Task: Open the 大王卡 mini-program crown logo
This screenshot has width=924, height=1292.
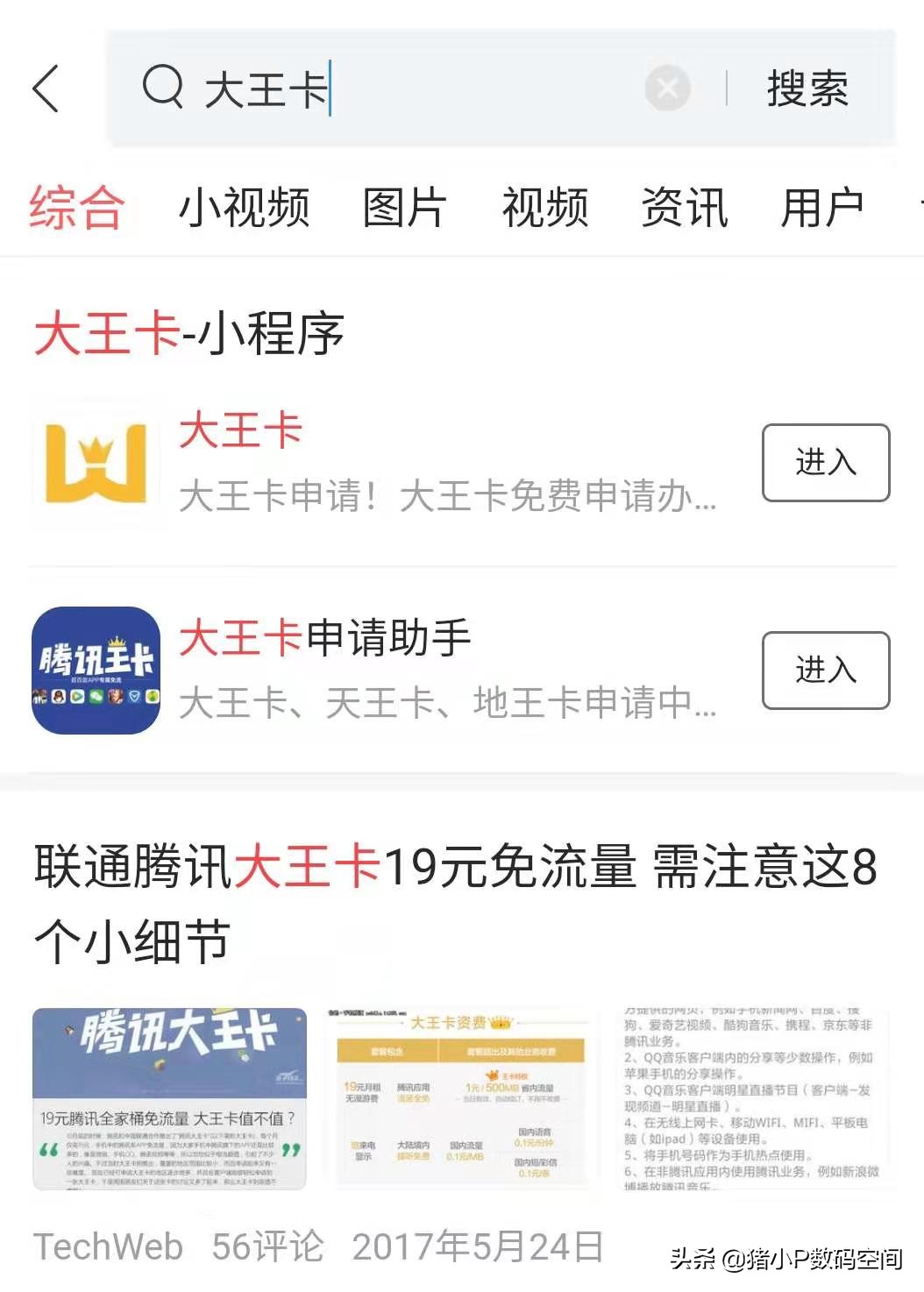Action: [96, 462]
